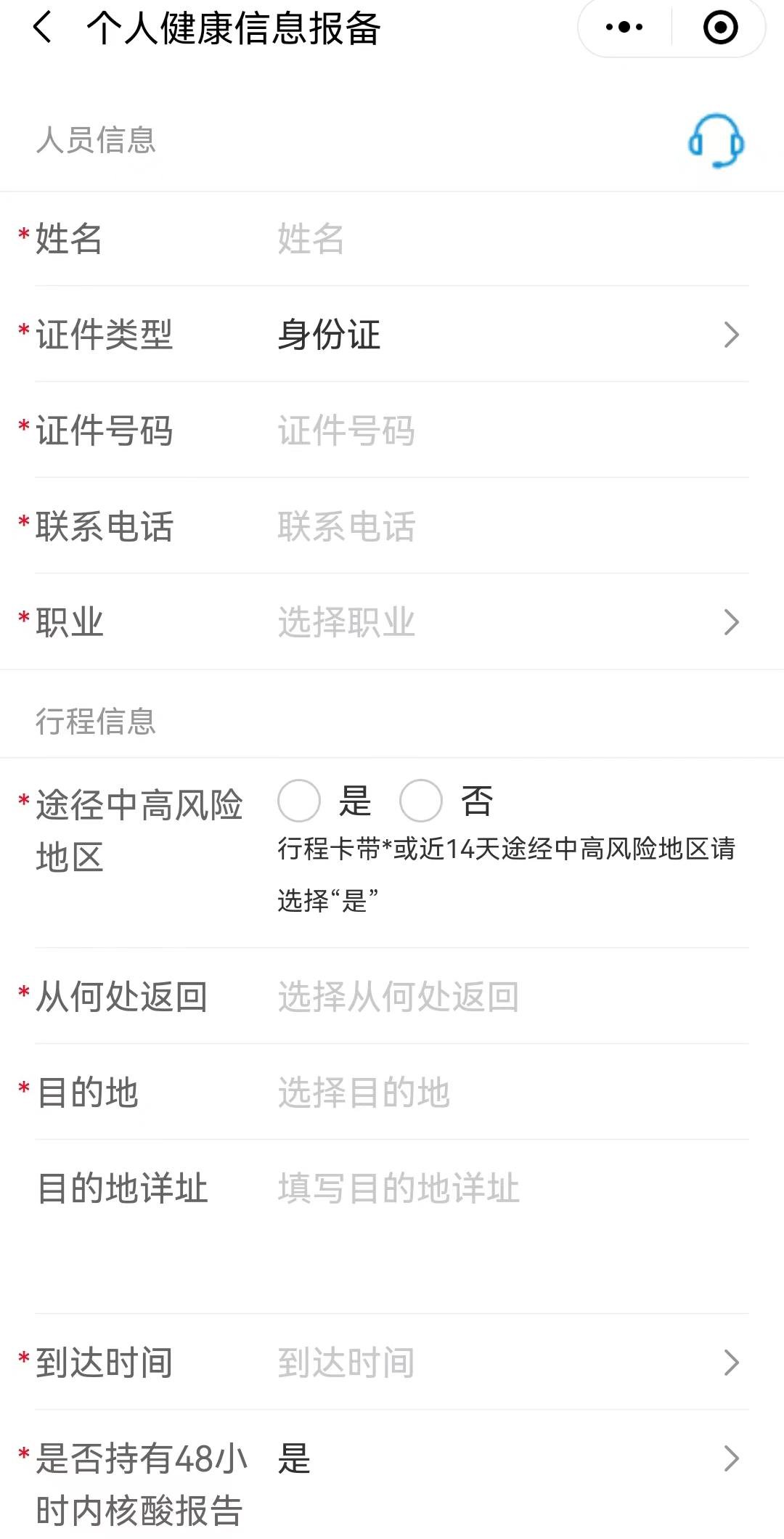This screenshot has width=784, height=1539.
Task: Tap the 目的地详址 address field
Action: pyautogui.click(x=508, y=1188)
